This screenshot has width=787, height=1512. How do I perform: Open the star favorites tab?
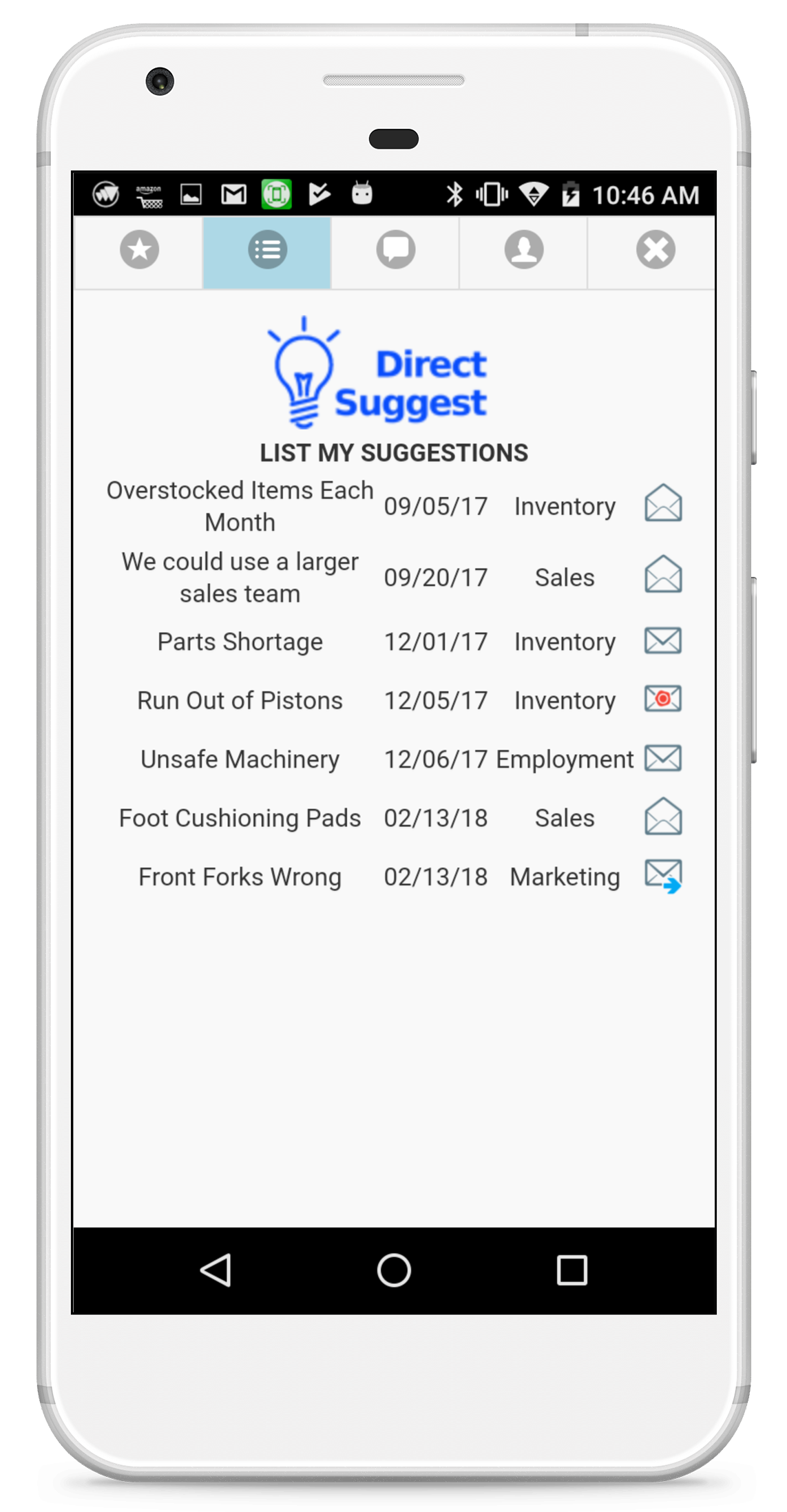pos(139,250)
